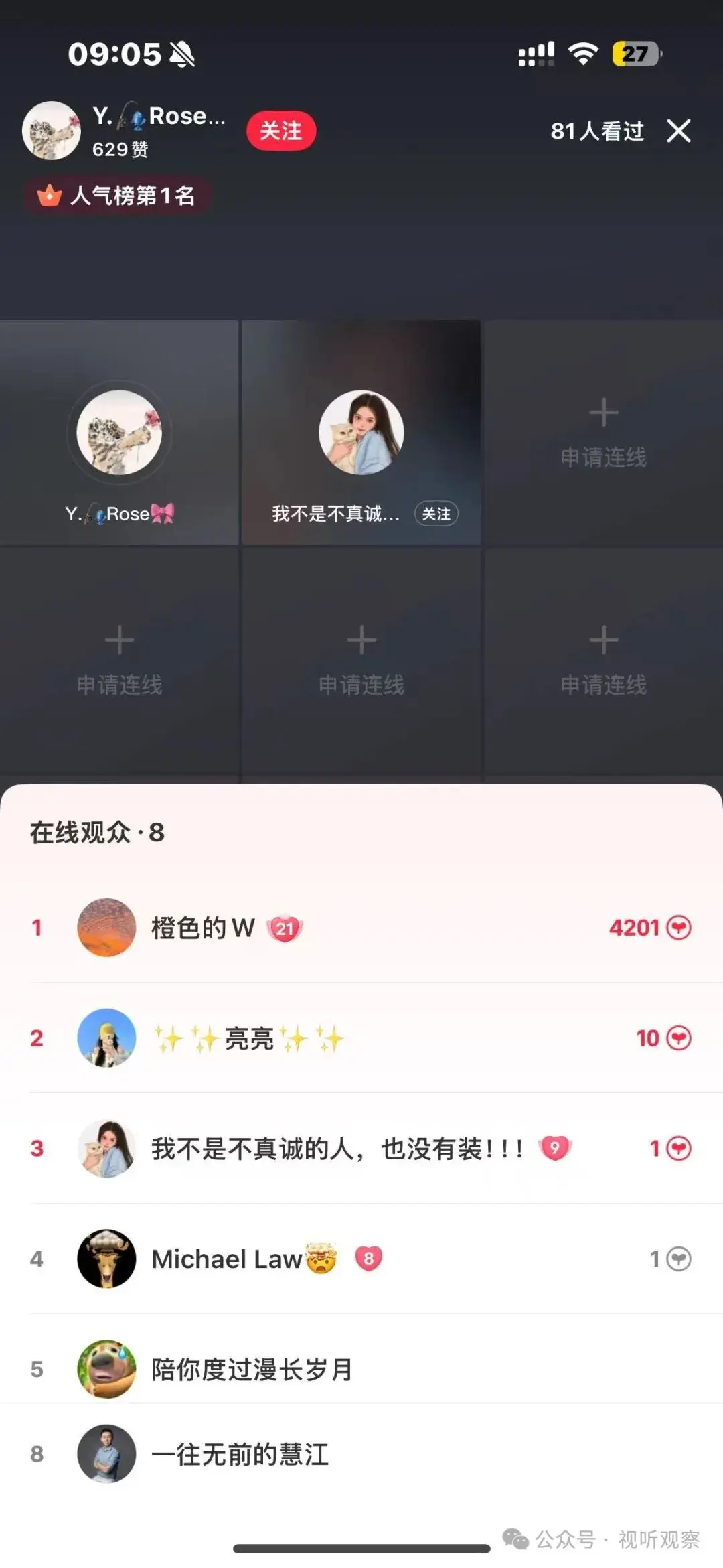The height and width of the screenshot is (1568, 723).
Task: Open the host avatar beside 629赞
Action: click(x=52, y=131)
